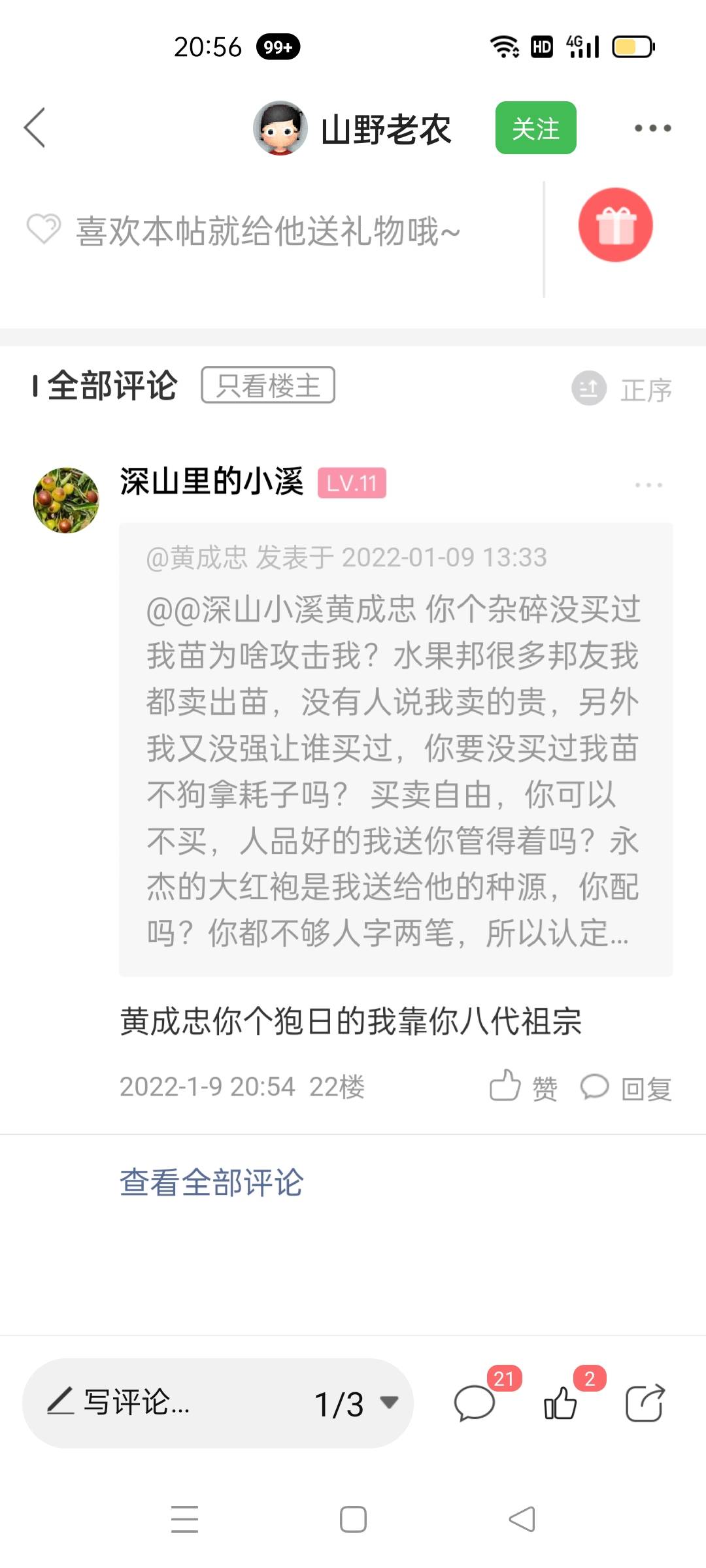The height and width of the screenshot is (1568, 706).
Task: Like the post via thumbs-up with badge 2
Action: [561, 1402]
